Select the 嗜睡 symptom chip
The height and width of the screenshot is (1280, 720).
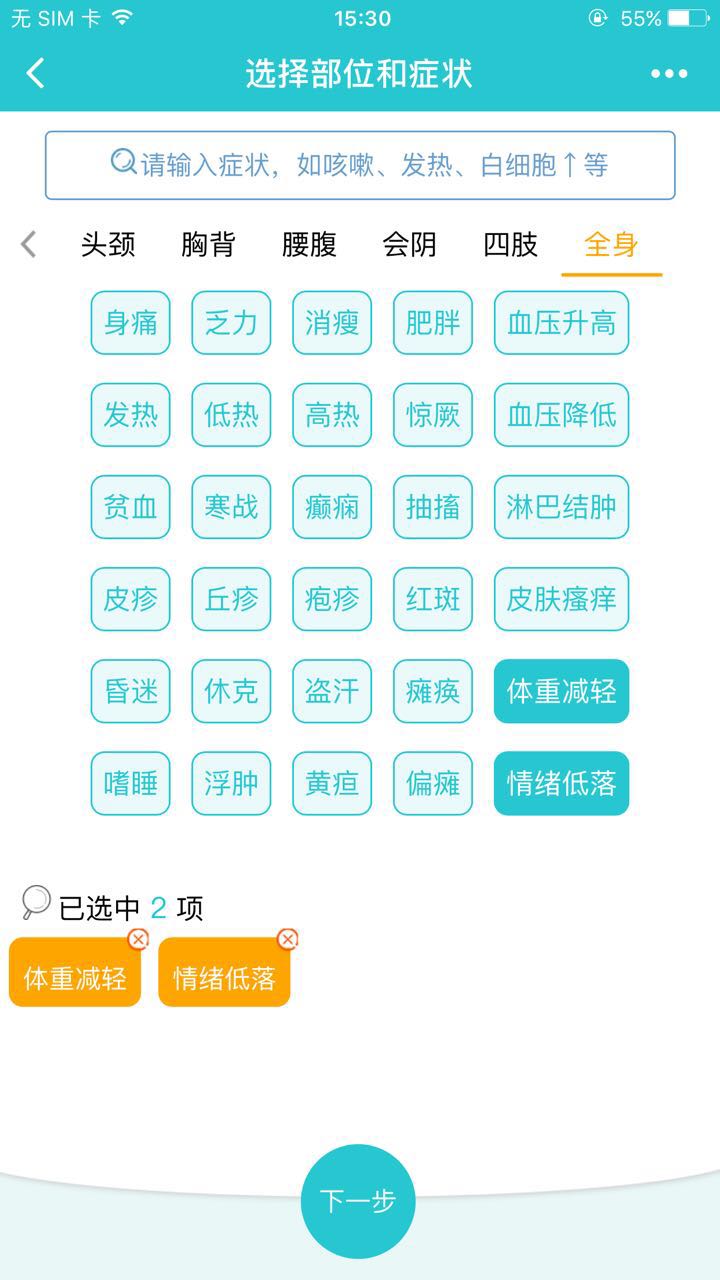coord(131,783)
